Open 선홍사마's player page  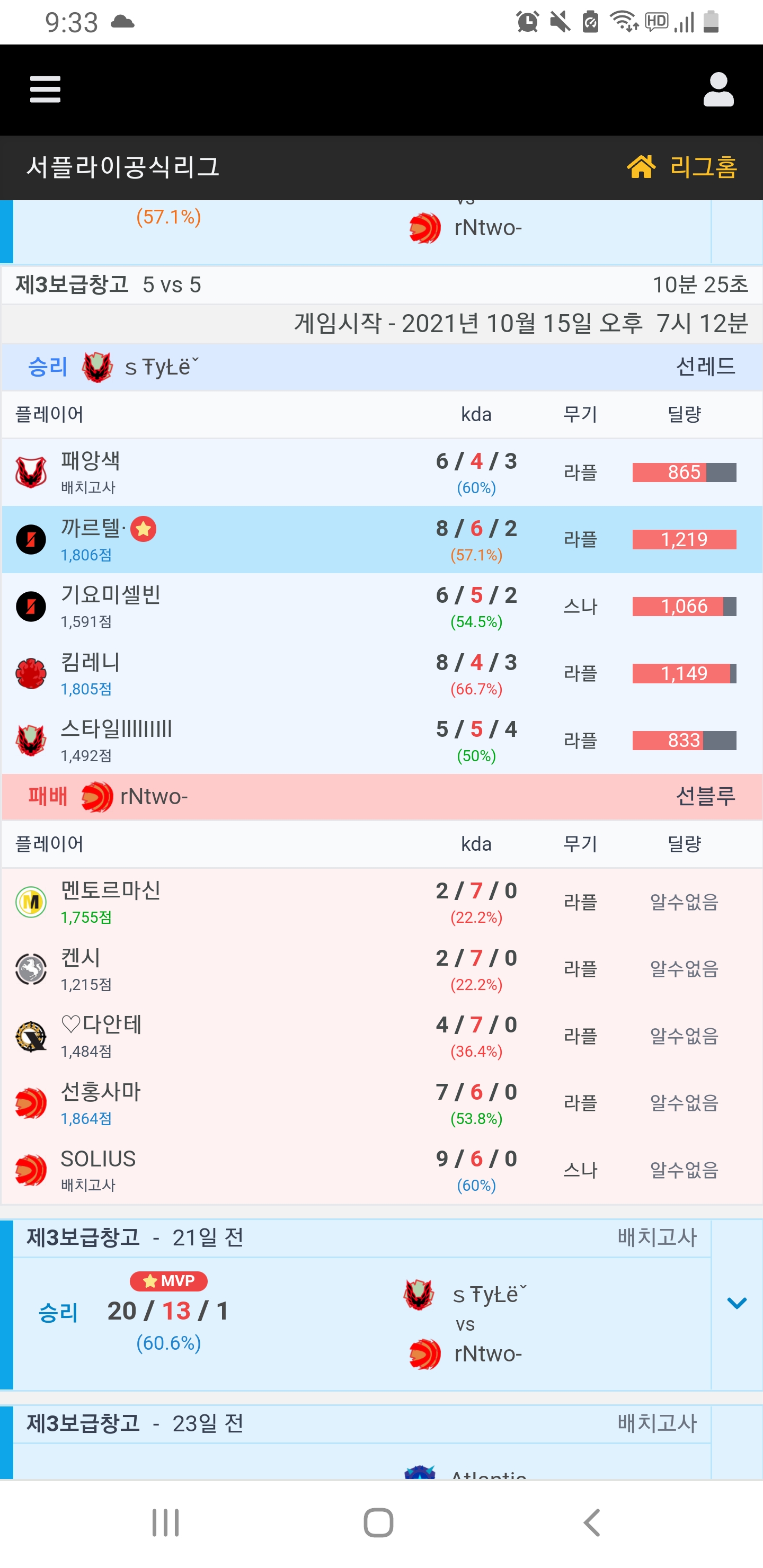[x=101, y=1092]
